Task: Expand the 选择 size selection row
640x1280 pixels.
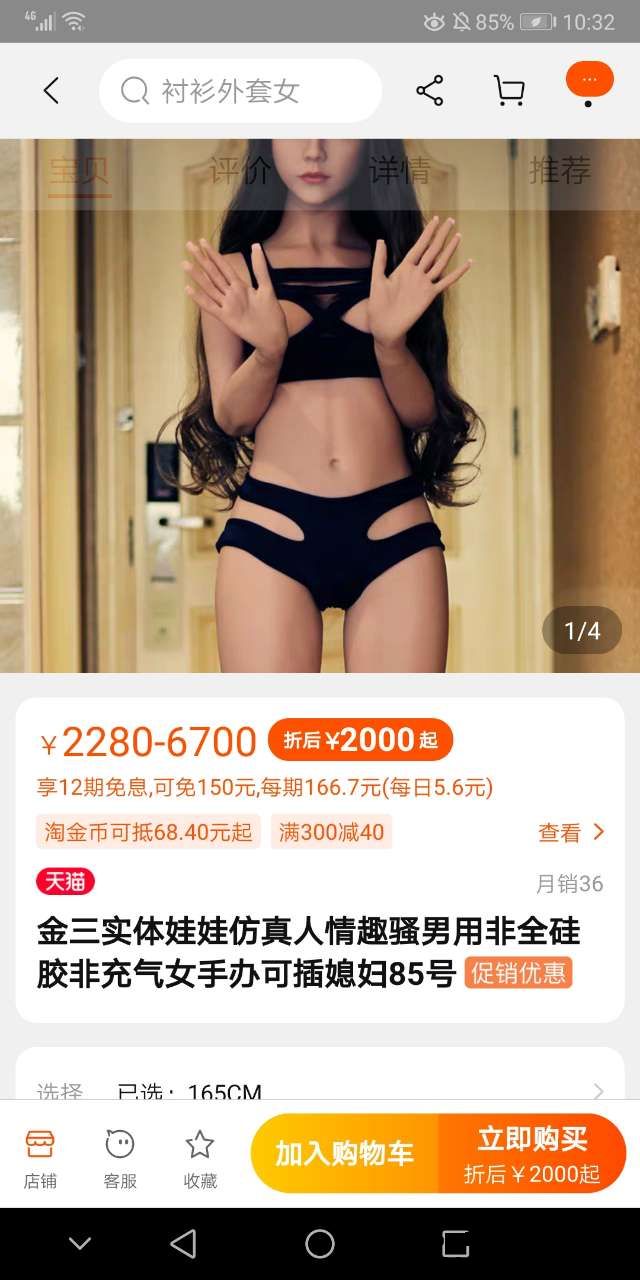Action: point(320,1090)
